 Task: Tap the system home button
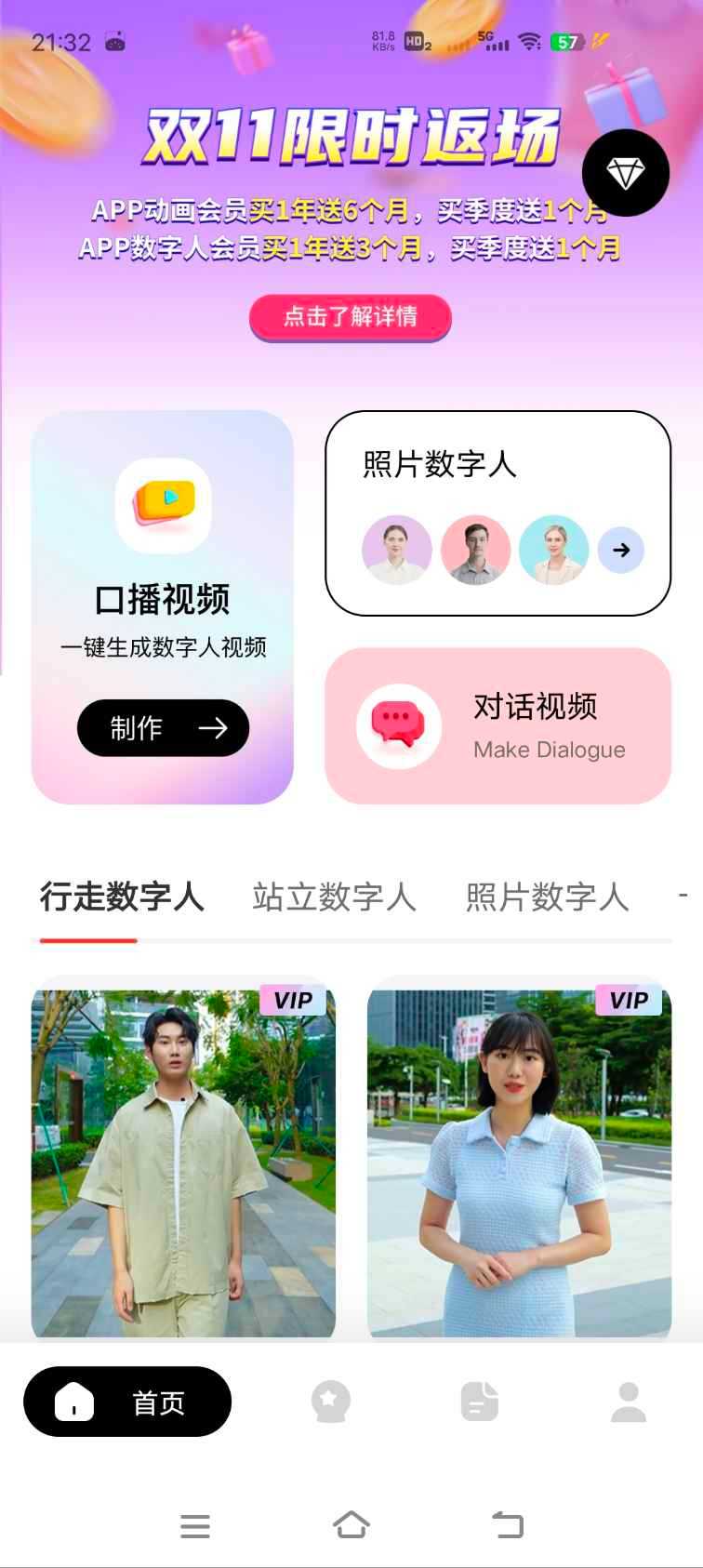coord(351,1524)
